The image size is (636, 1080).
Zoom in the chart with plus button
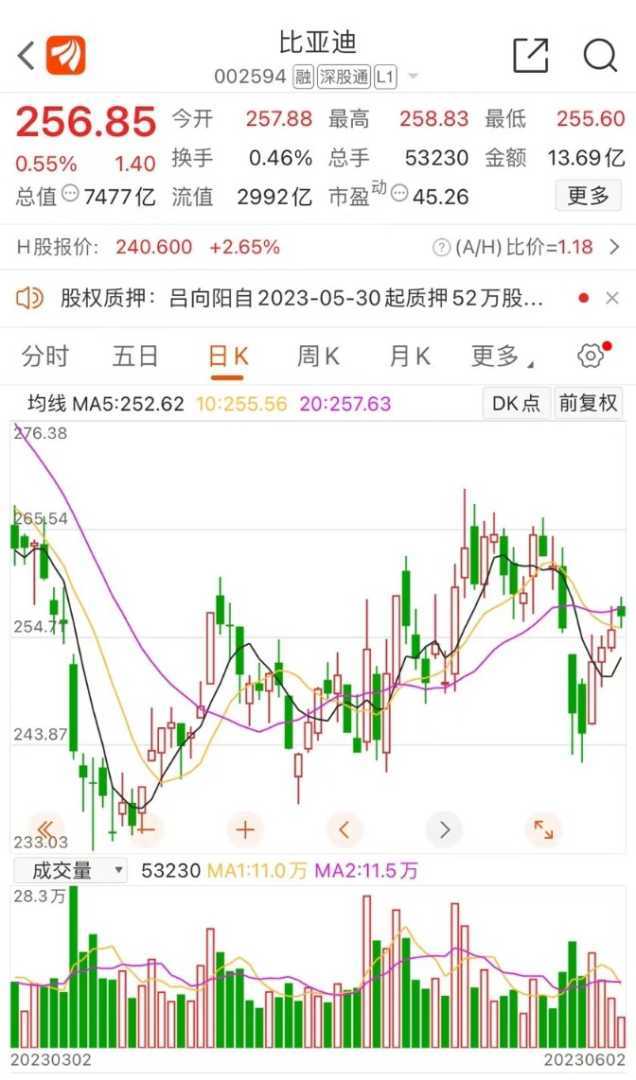tap(245, 829)
